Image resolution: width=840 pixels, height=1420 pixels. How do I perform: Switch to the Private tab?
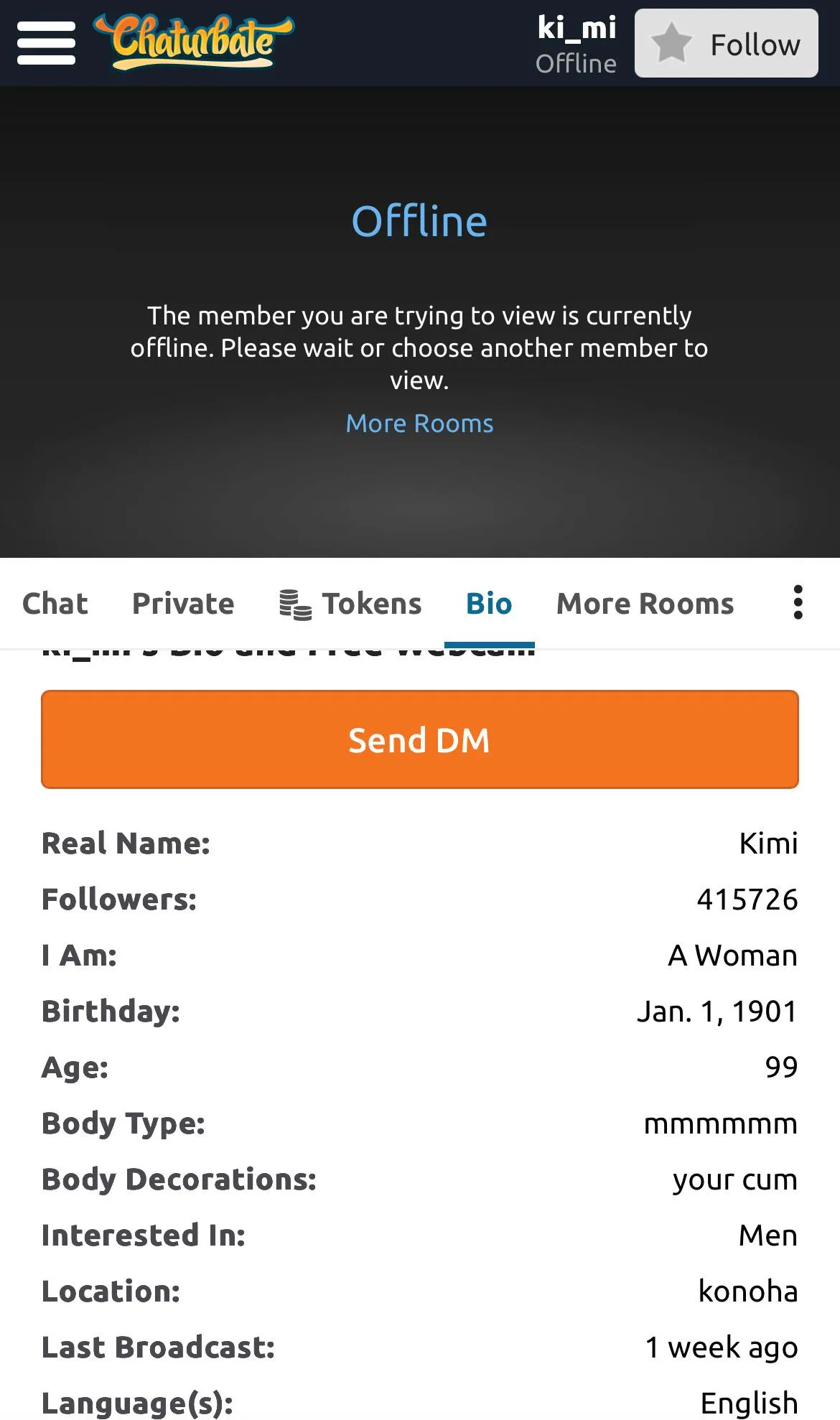click(x=183, y=604)
